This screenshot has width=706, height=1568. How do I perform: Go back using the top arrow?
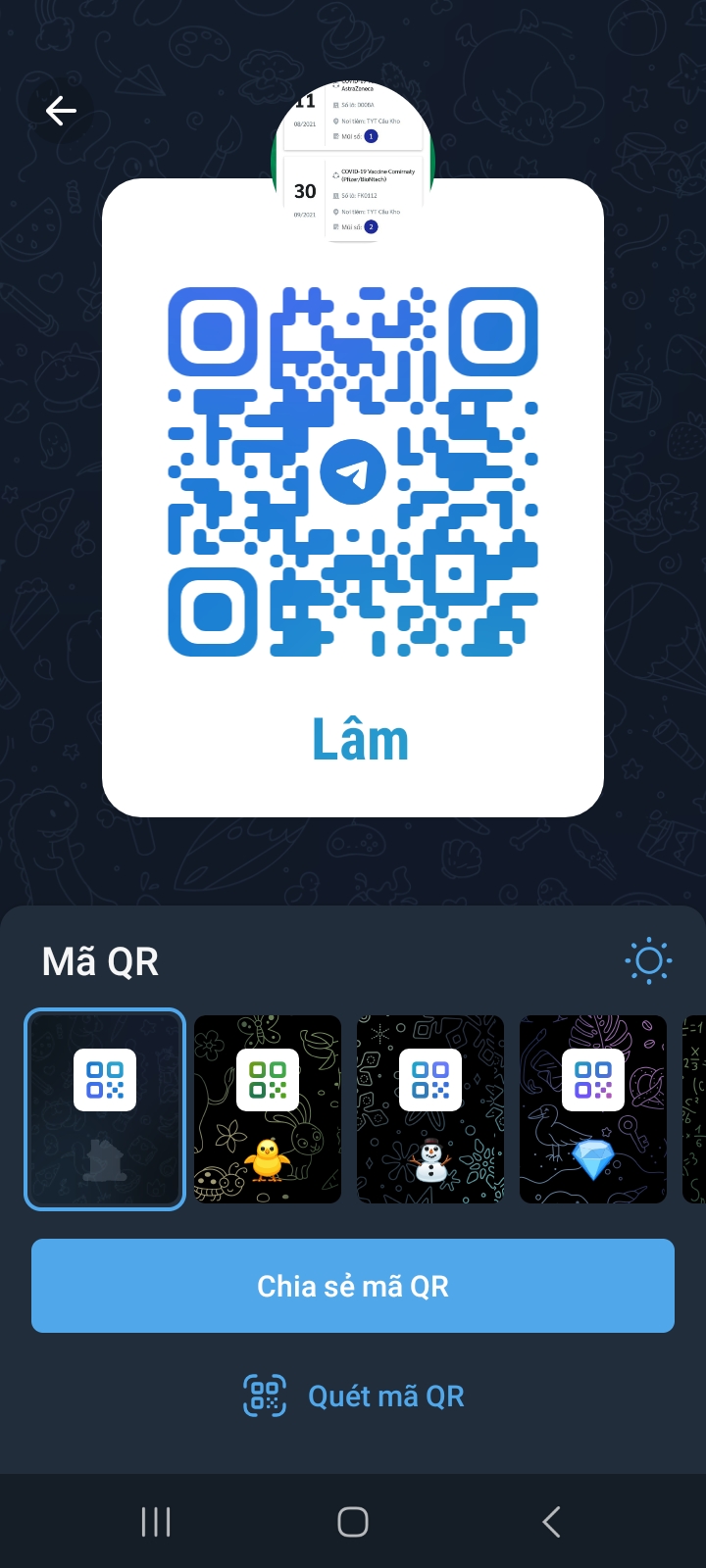(61, 111)
